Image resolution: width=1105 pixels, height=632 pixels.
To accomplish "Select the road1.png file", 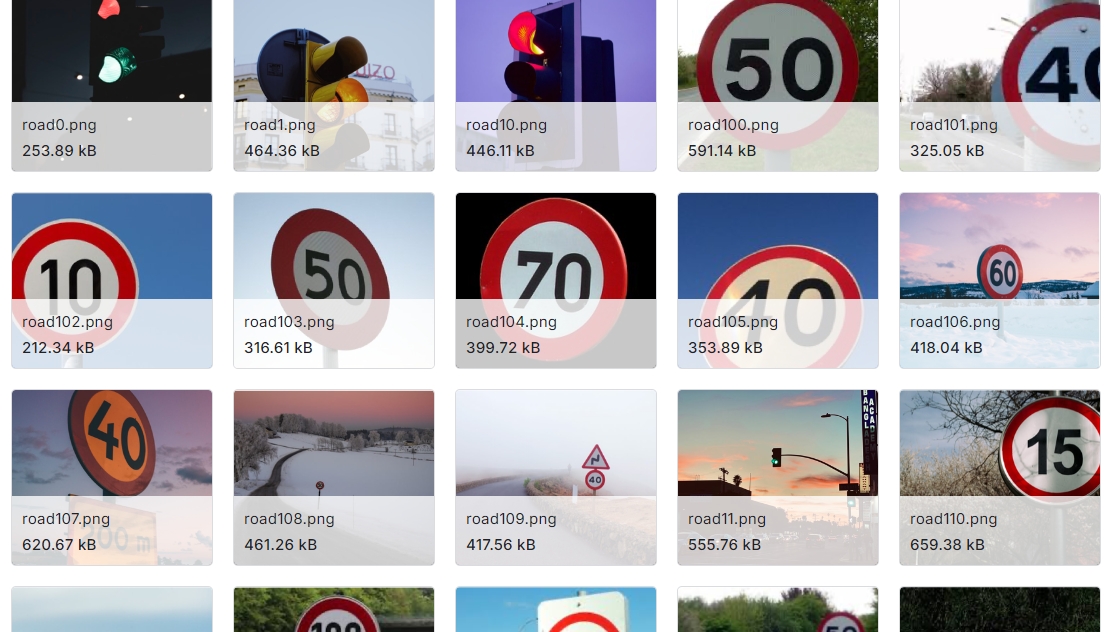I will click(x=334, y=84).
